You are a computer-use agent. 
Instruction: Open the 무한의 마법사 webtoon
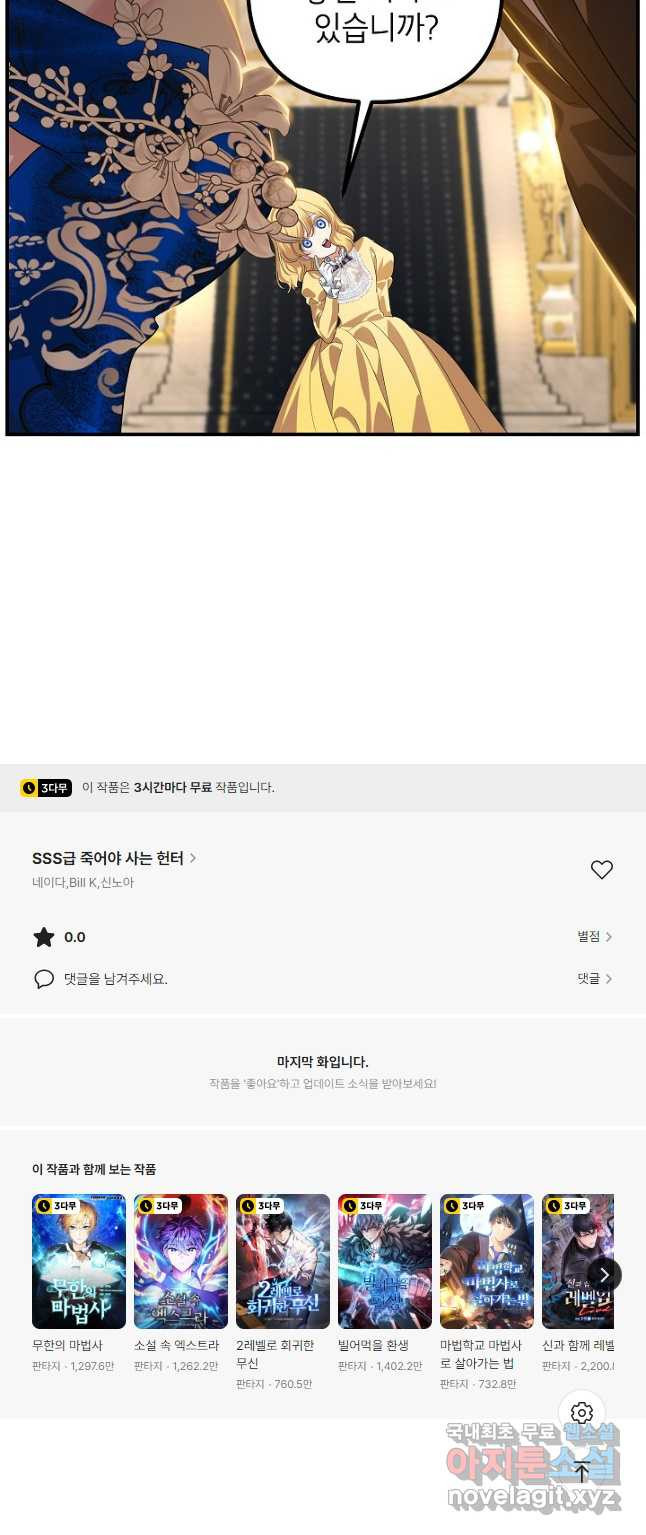pos(79,1260)
